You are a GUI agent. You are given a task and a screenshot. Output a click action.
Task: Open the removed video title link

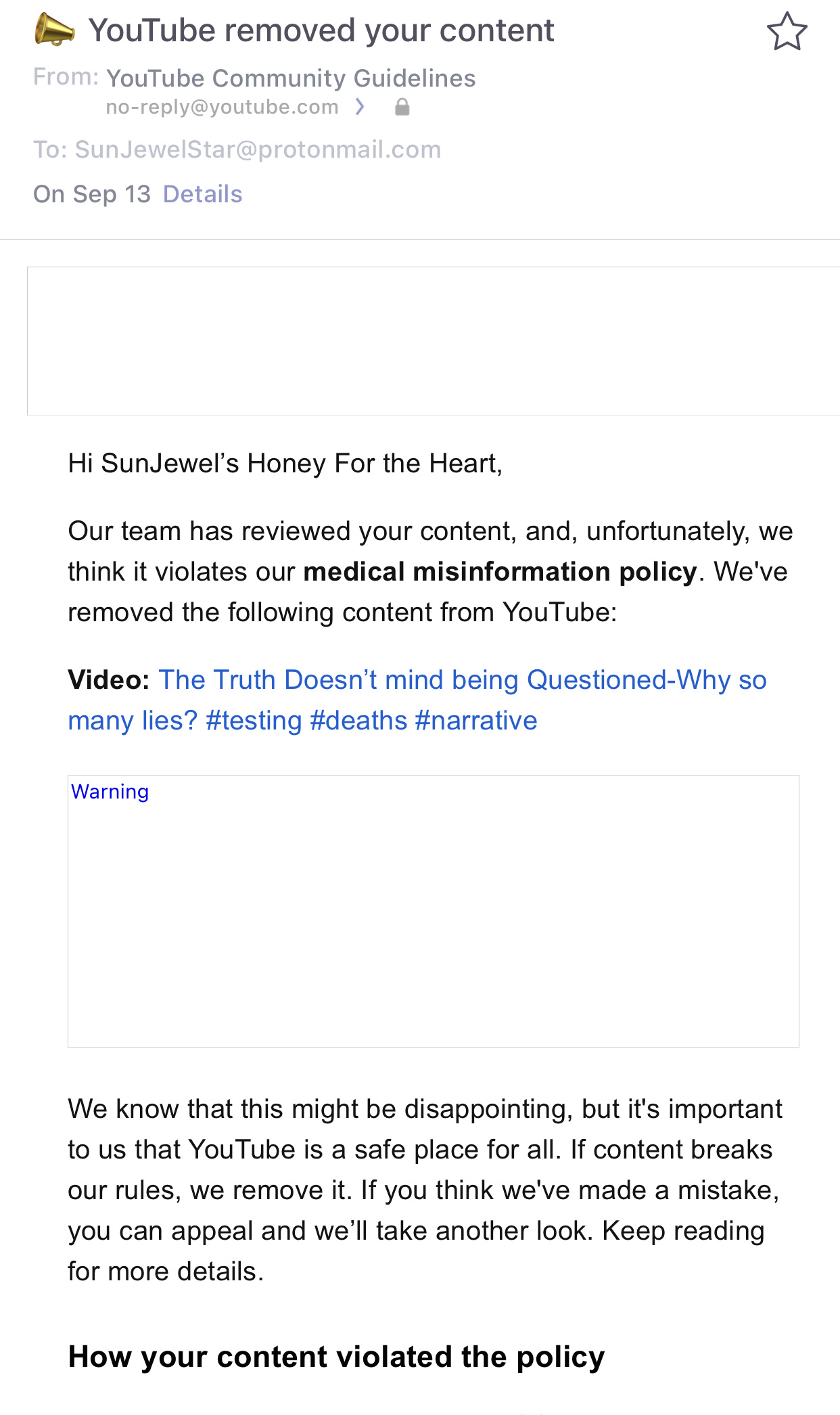[417, 700]
